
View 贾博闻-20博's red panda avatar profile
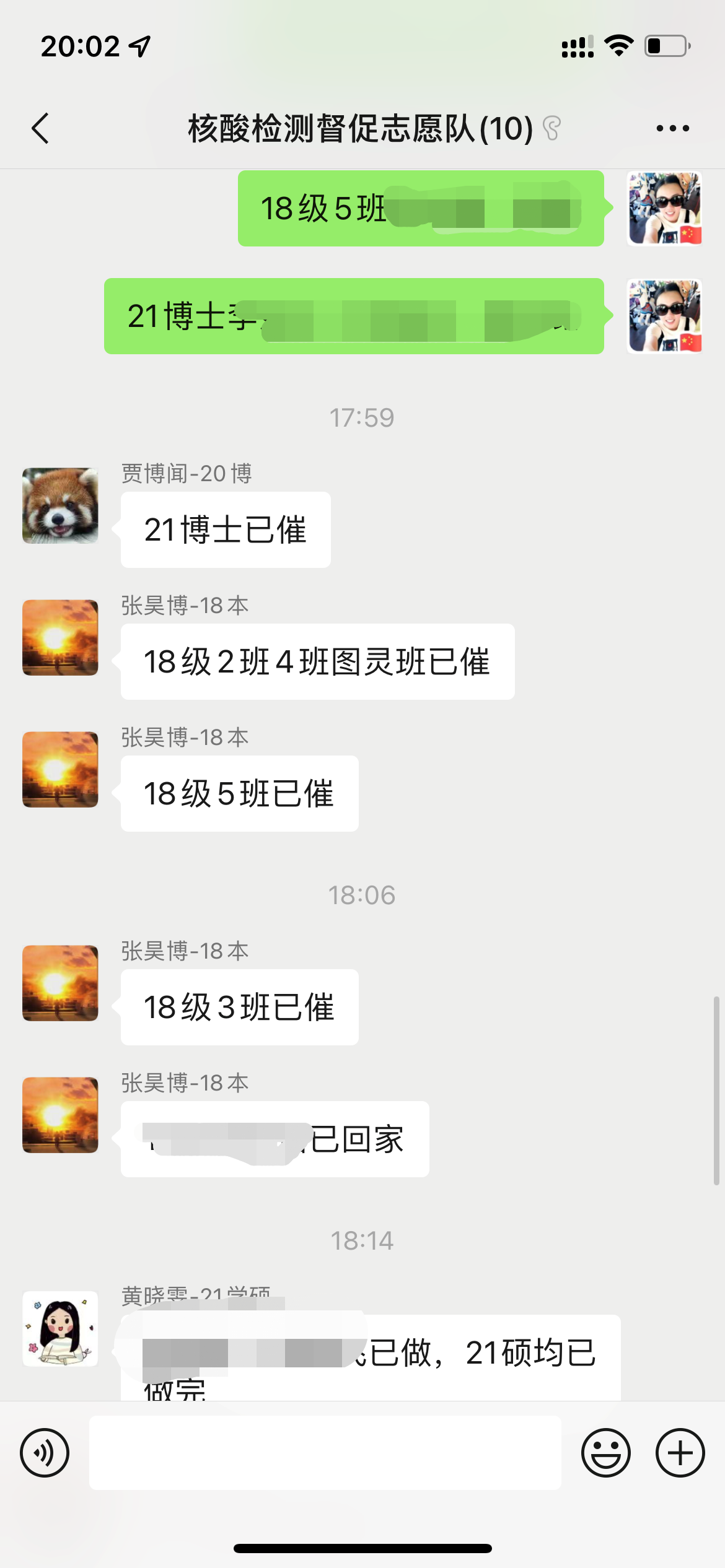coord(60,505)
